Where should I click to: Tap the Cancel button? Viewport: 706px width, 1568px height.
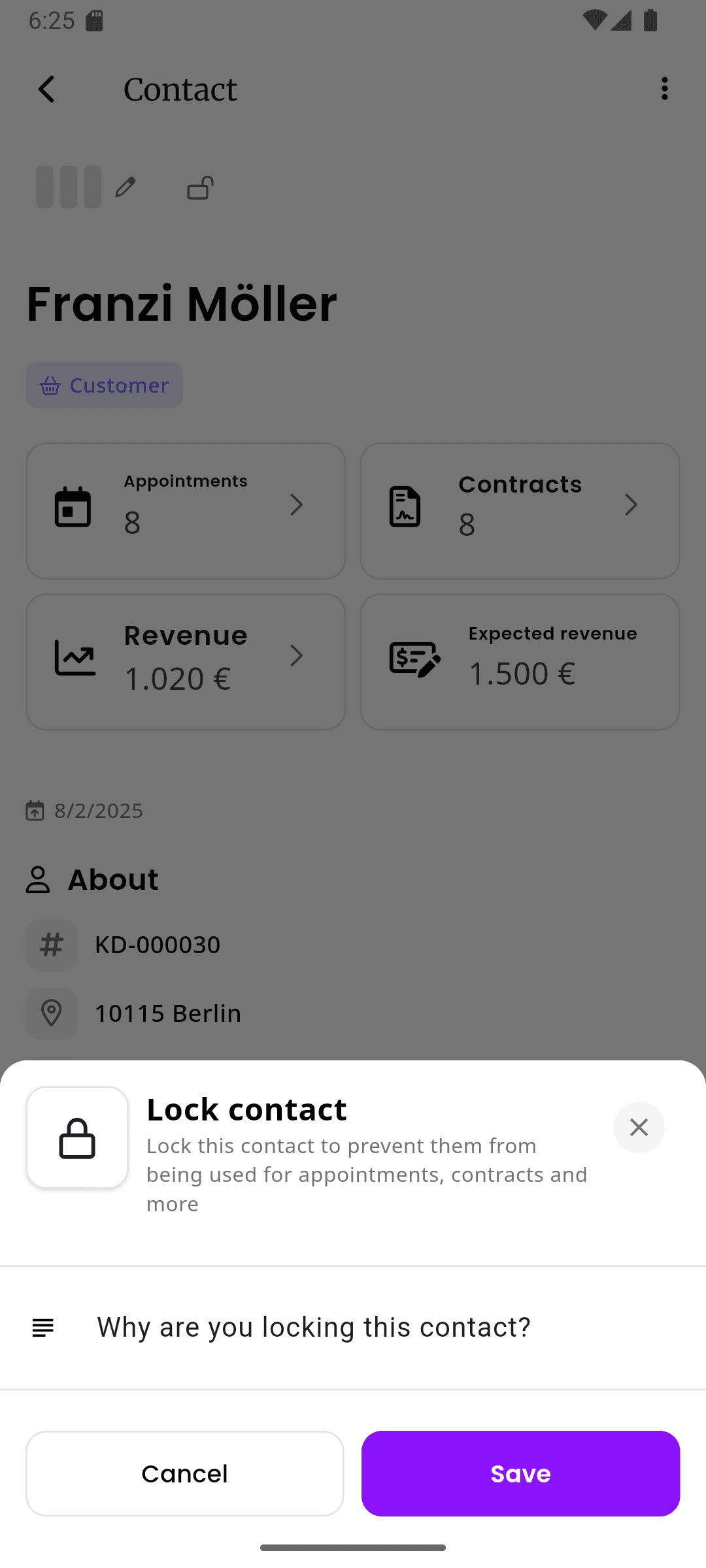tap(184, 1473)
